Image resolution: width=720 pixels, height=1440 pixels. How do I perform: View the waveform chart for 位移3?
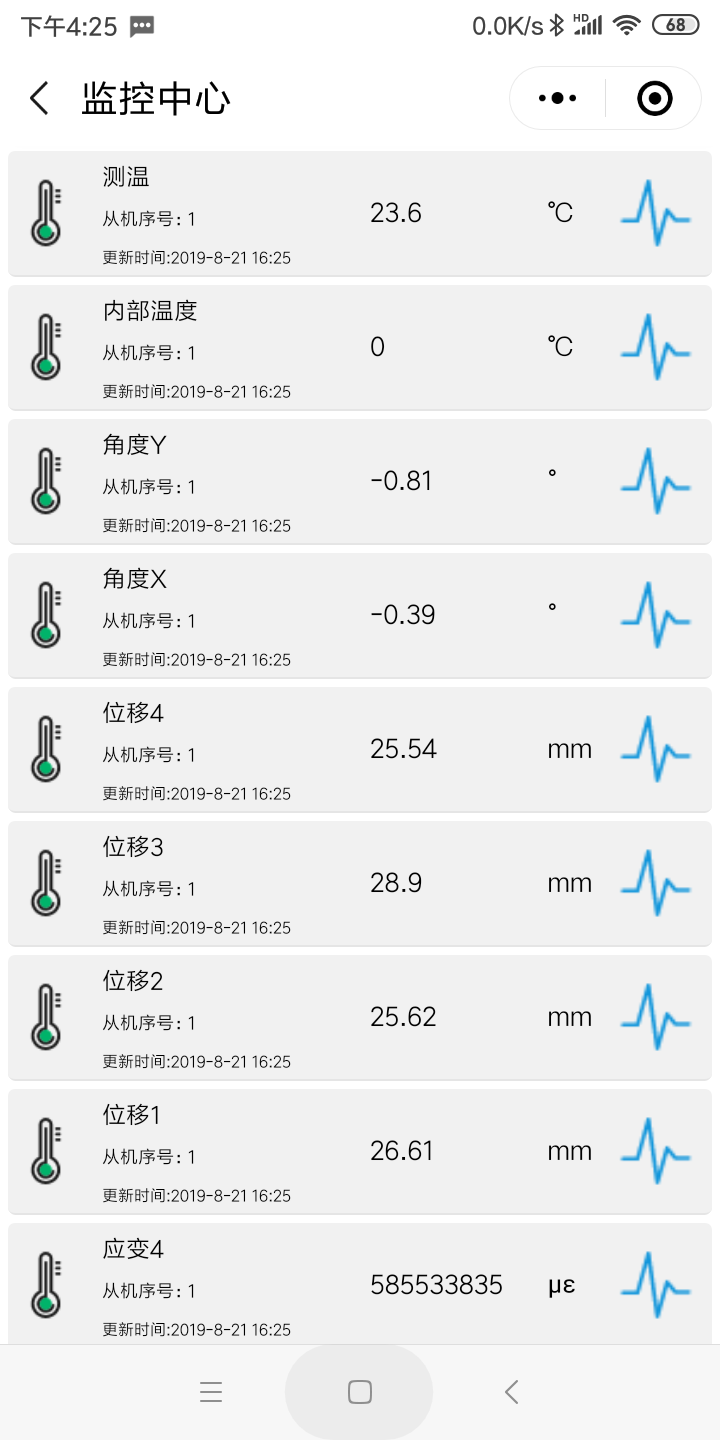655,883
